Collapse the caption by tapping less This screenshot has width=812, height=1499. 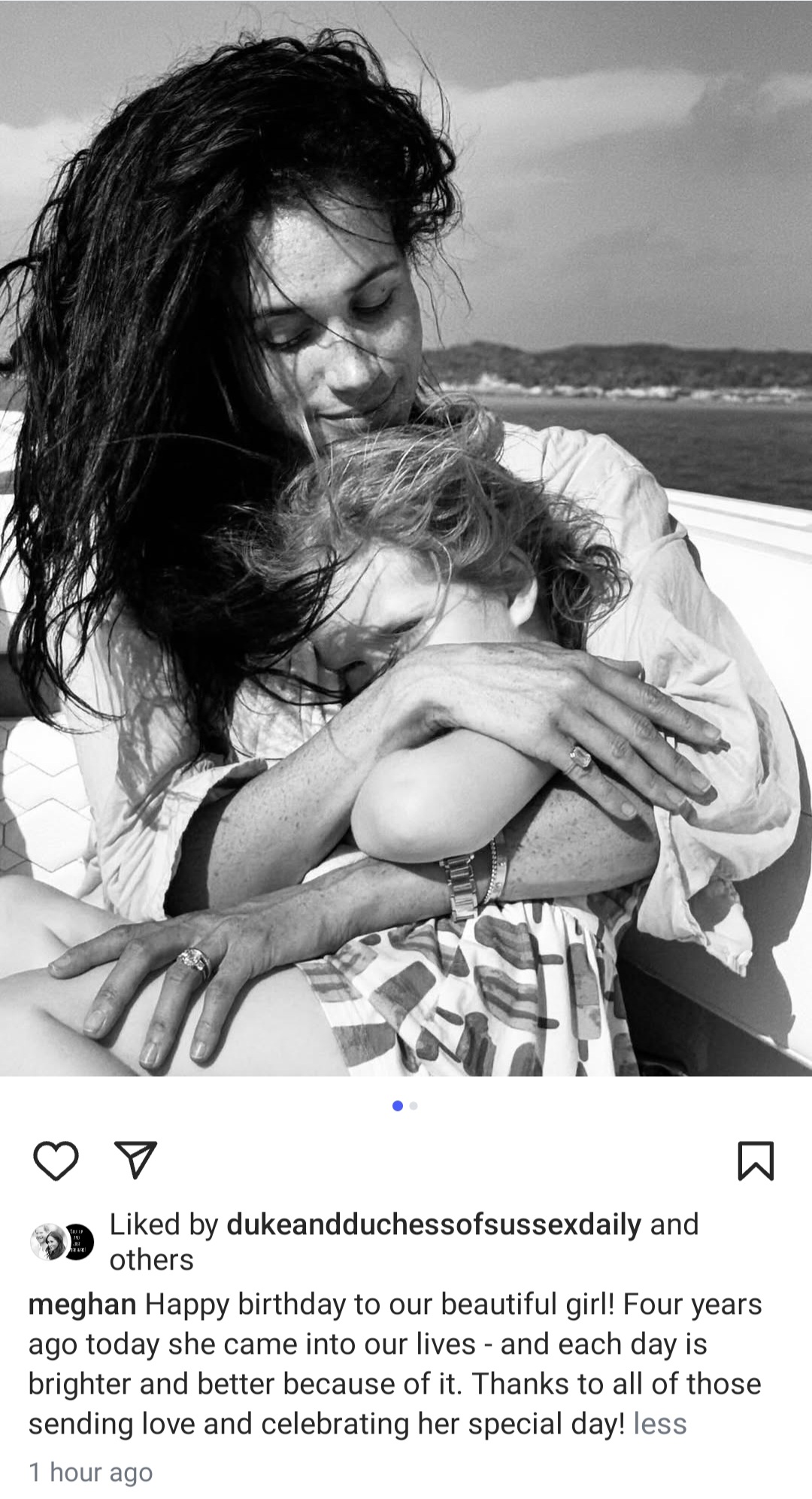tap(660, 1424)
